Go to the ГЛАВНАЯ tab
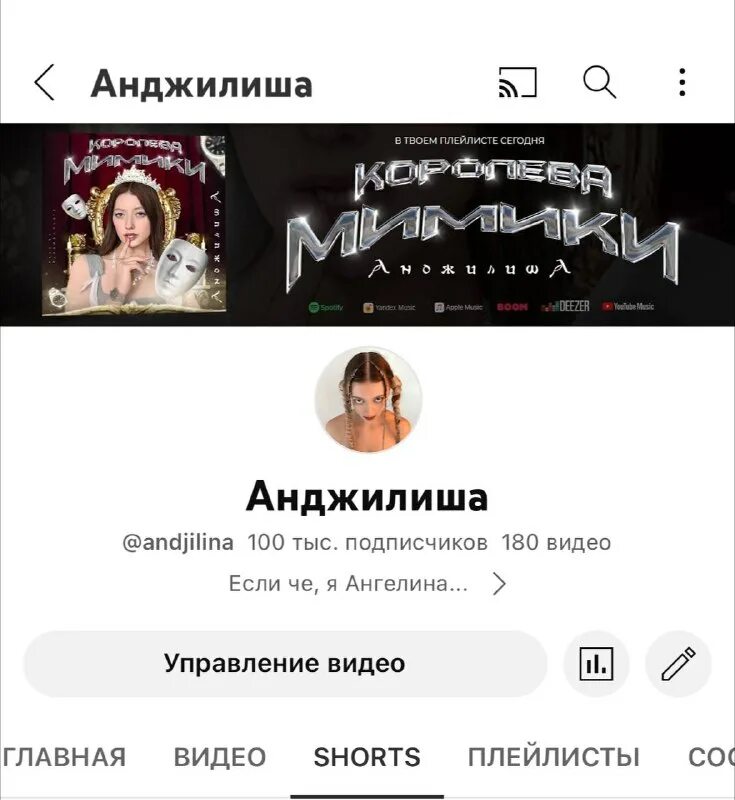Image resolution: width=735 pixels, height=800 pixels. (60, 757)
